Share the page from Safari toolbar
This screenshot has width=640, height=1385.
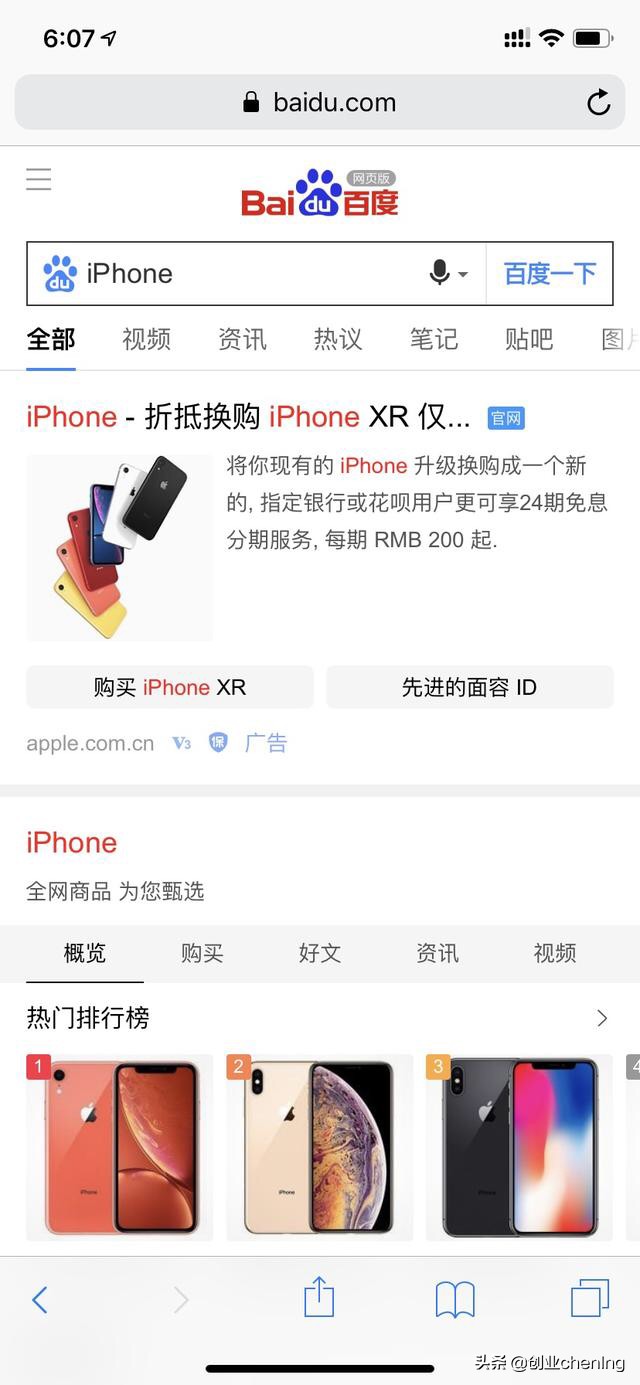point(319,1298)
